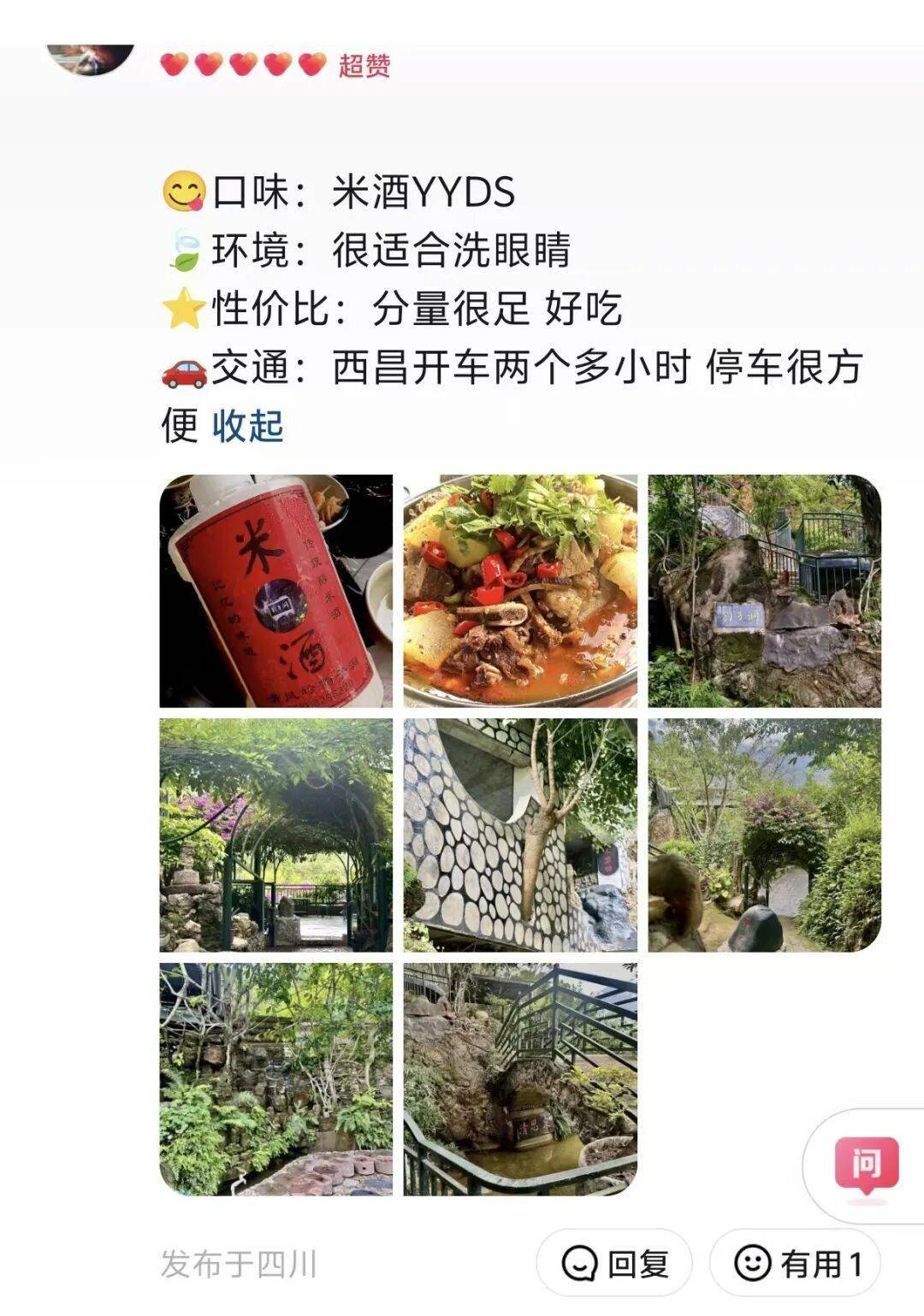Image resolution: width=924 pixels, height=1316 pixels.
Task: Open the fern garden photo
Action: pyautogui.click(x=275, y=1079)
